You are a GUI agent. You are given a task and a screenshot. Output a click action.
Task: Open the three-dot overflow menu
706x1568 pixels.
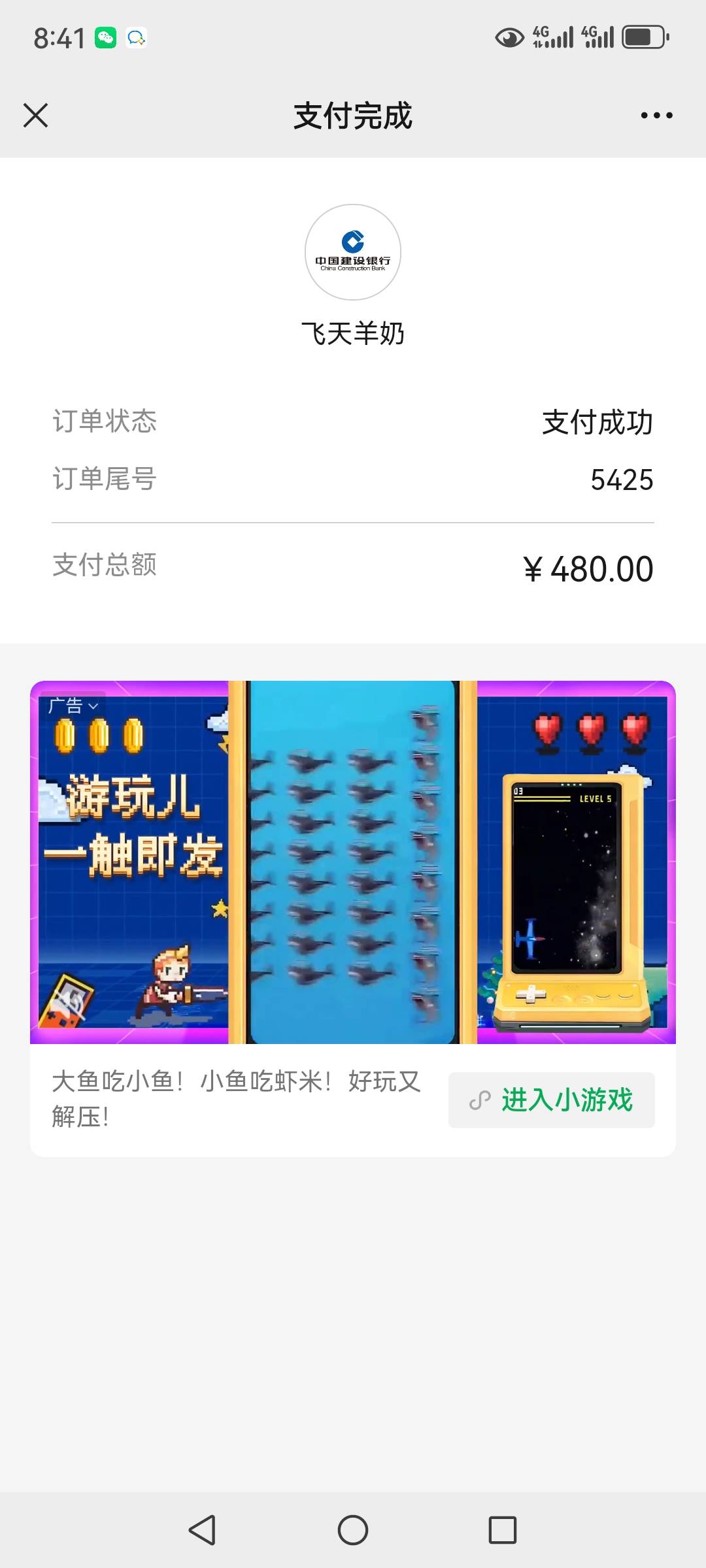point(656,116)
